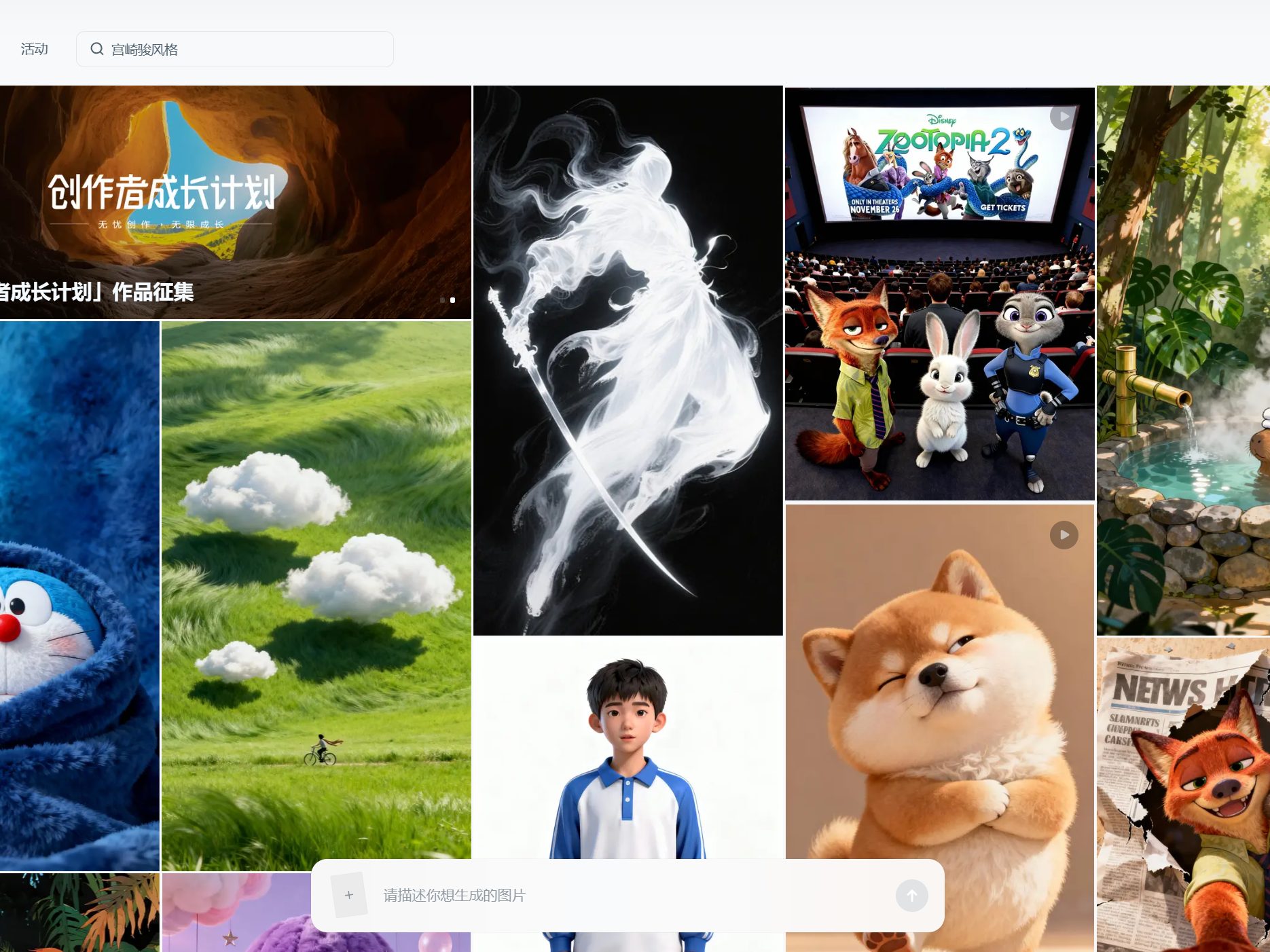Open the fox newspaper image
This screenshot has width=1270, height=952.
click(1182, 794)
